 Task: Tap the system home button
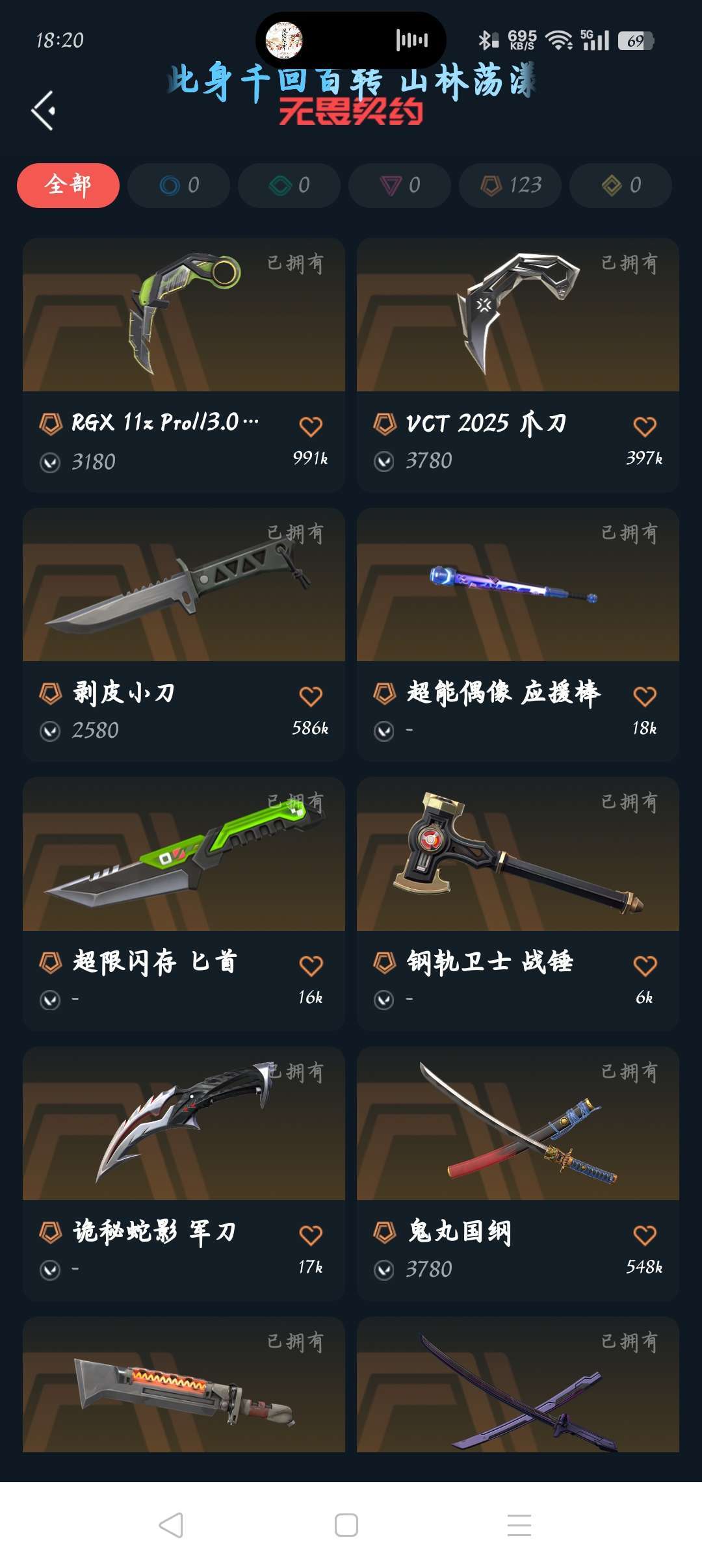(346, 1524)
